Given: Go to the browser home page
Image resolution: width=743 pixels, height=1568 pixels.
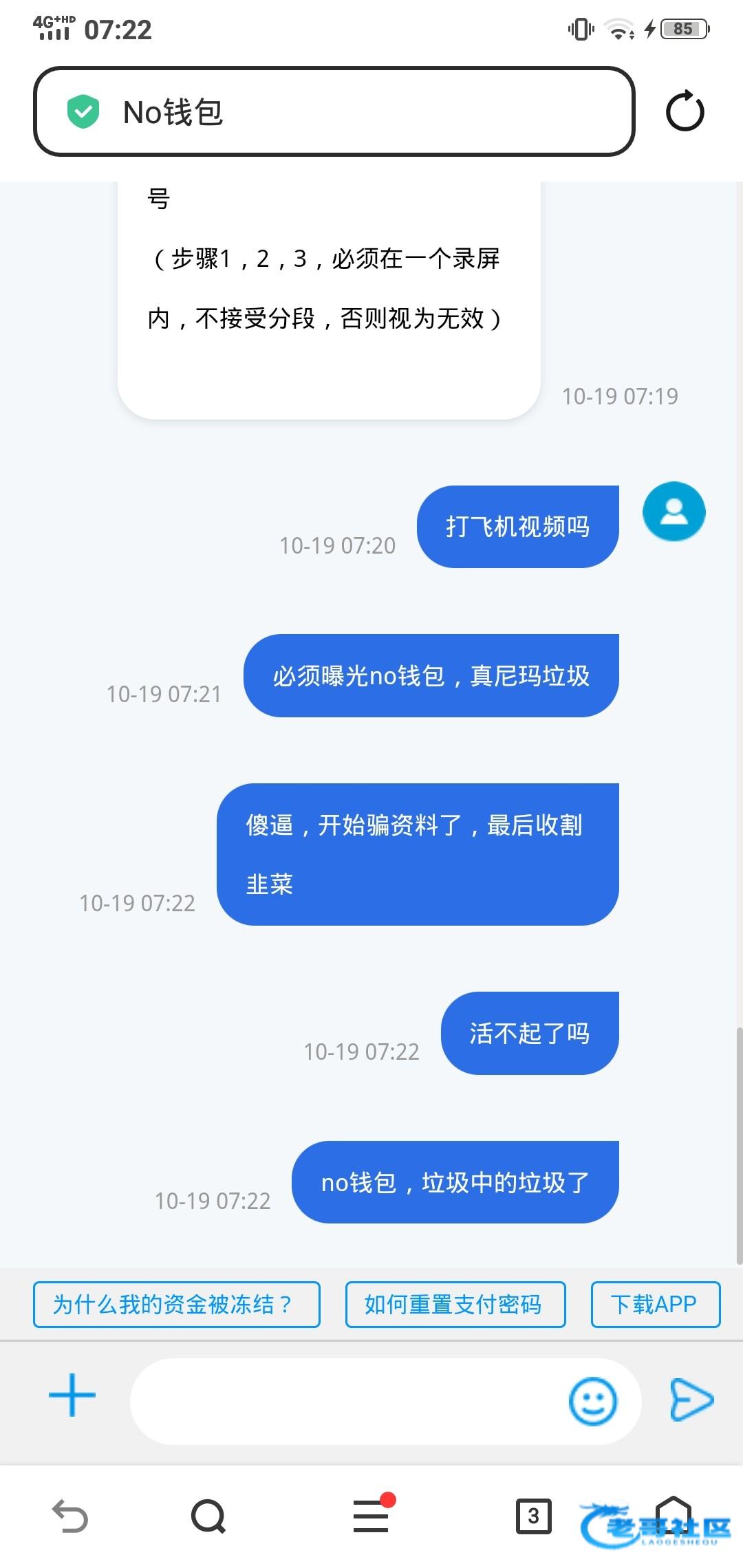Looking at the screenshot, I should (x=673, y=1516).
